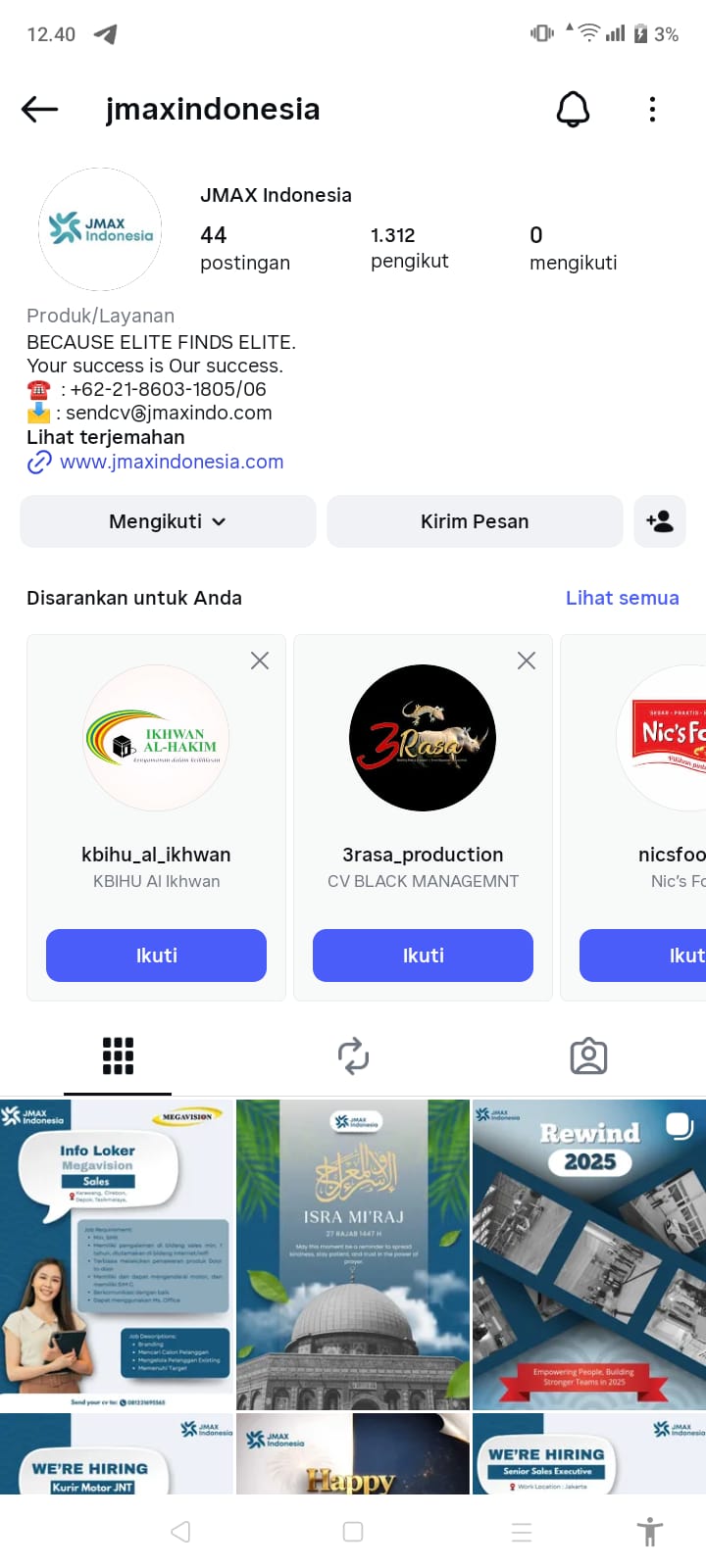Open the Info Loker Megavision post

[117, 1253]
